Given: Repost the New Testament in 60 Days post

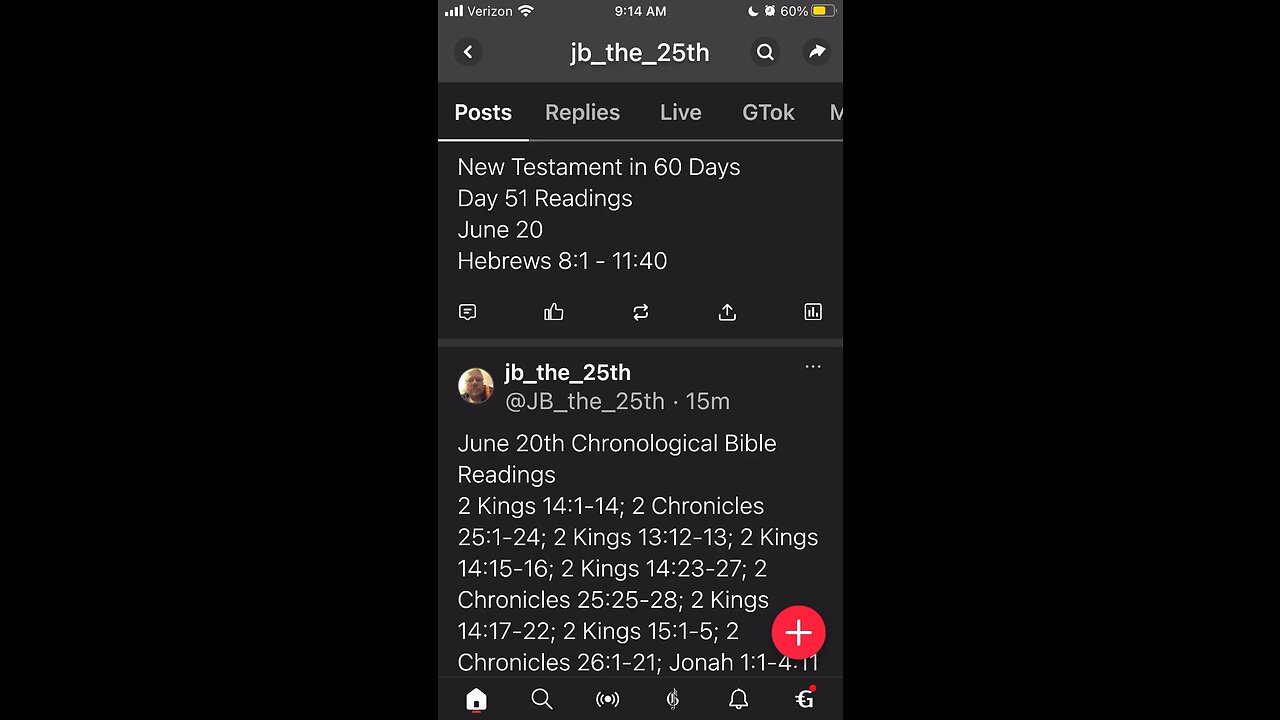Looking at the screenshot, I should coord(641,312).
